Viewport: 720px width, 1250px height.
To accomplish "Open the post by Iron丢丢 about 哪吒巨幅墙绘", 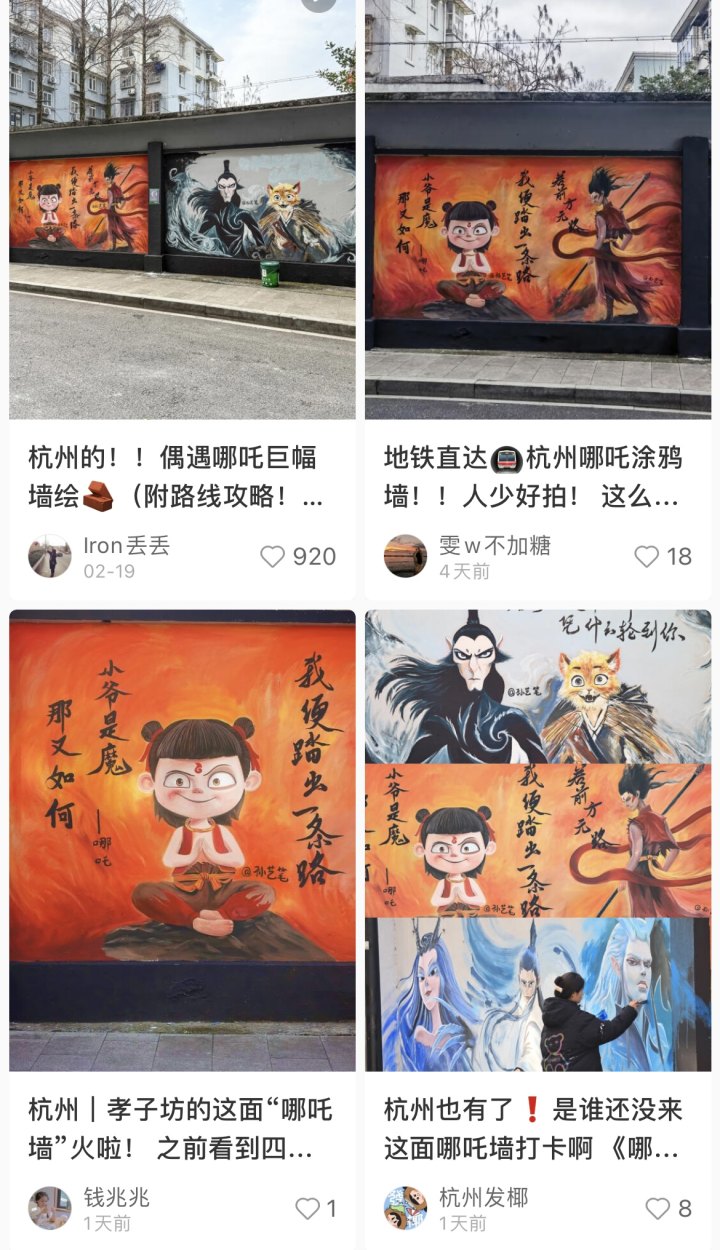I will [182, 476].
